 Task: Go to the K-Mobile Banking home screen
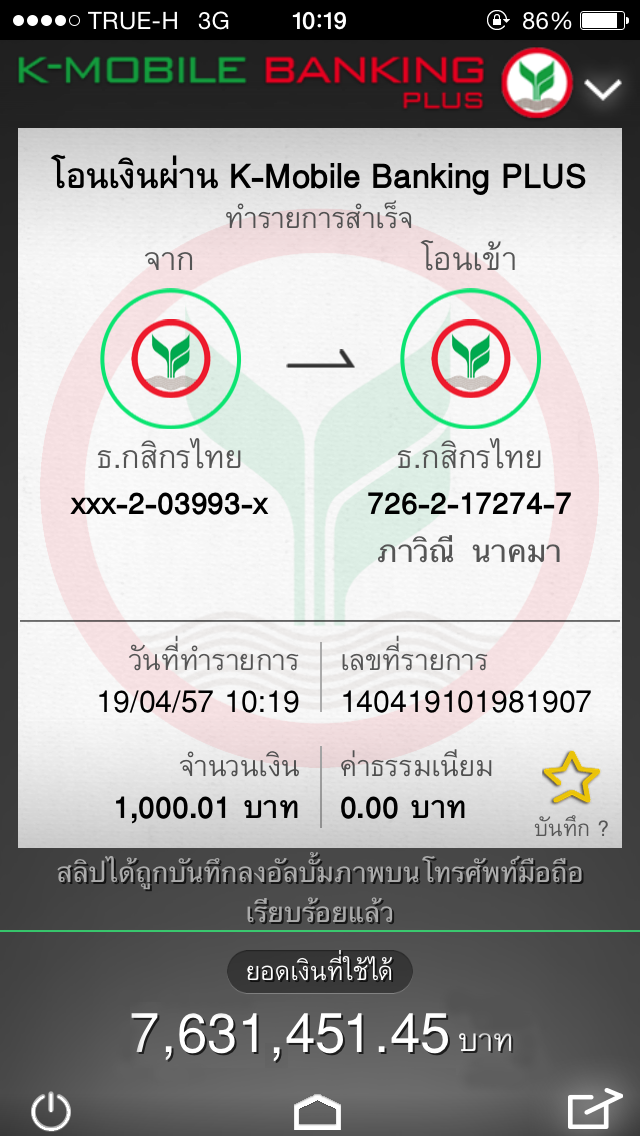coord(317,1113)
